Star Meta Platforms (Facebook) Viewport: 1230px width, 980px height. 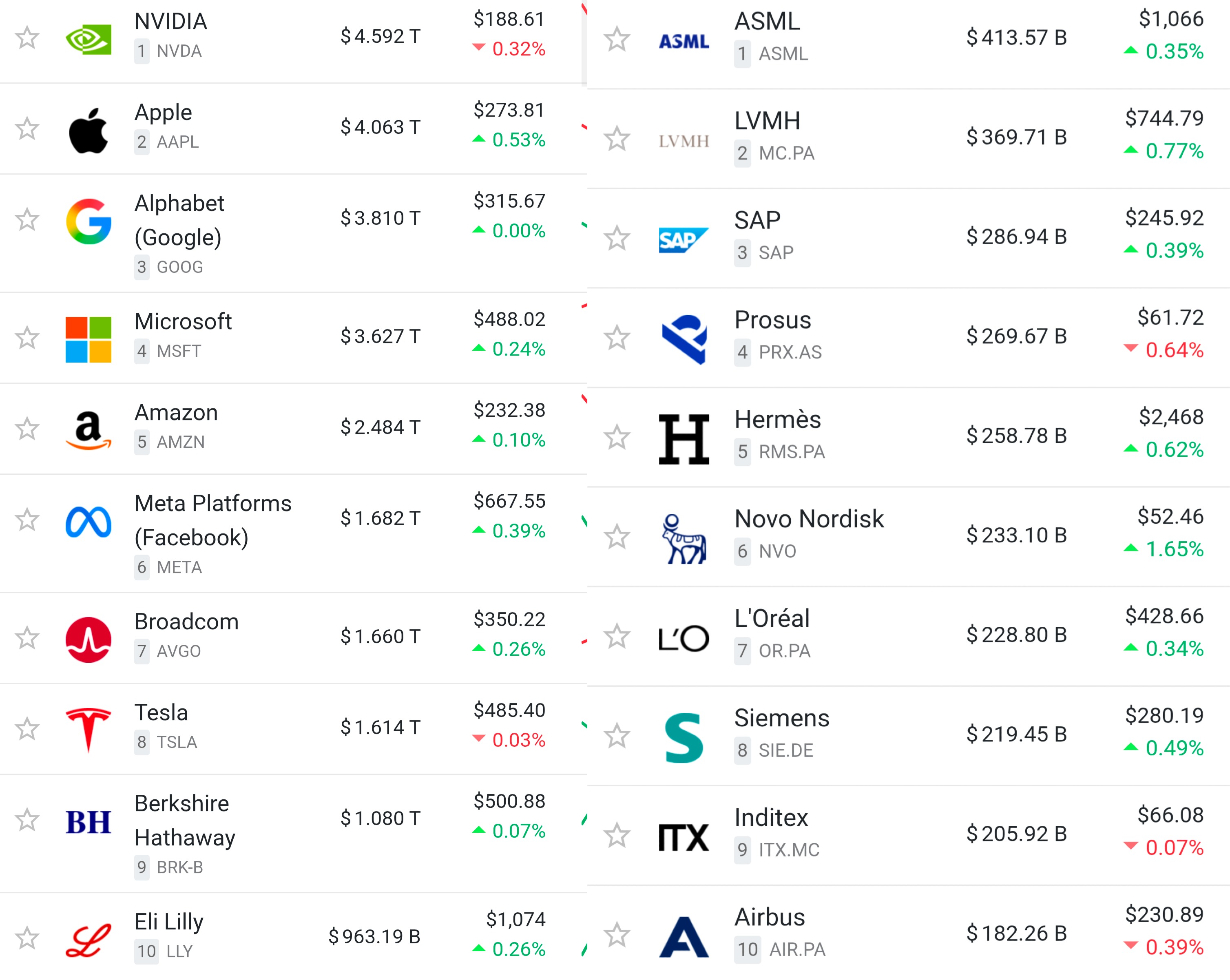pyautogui.click(x=27, y=520)
